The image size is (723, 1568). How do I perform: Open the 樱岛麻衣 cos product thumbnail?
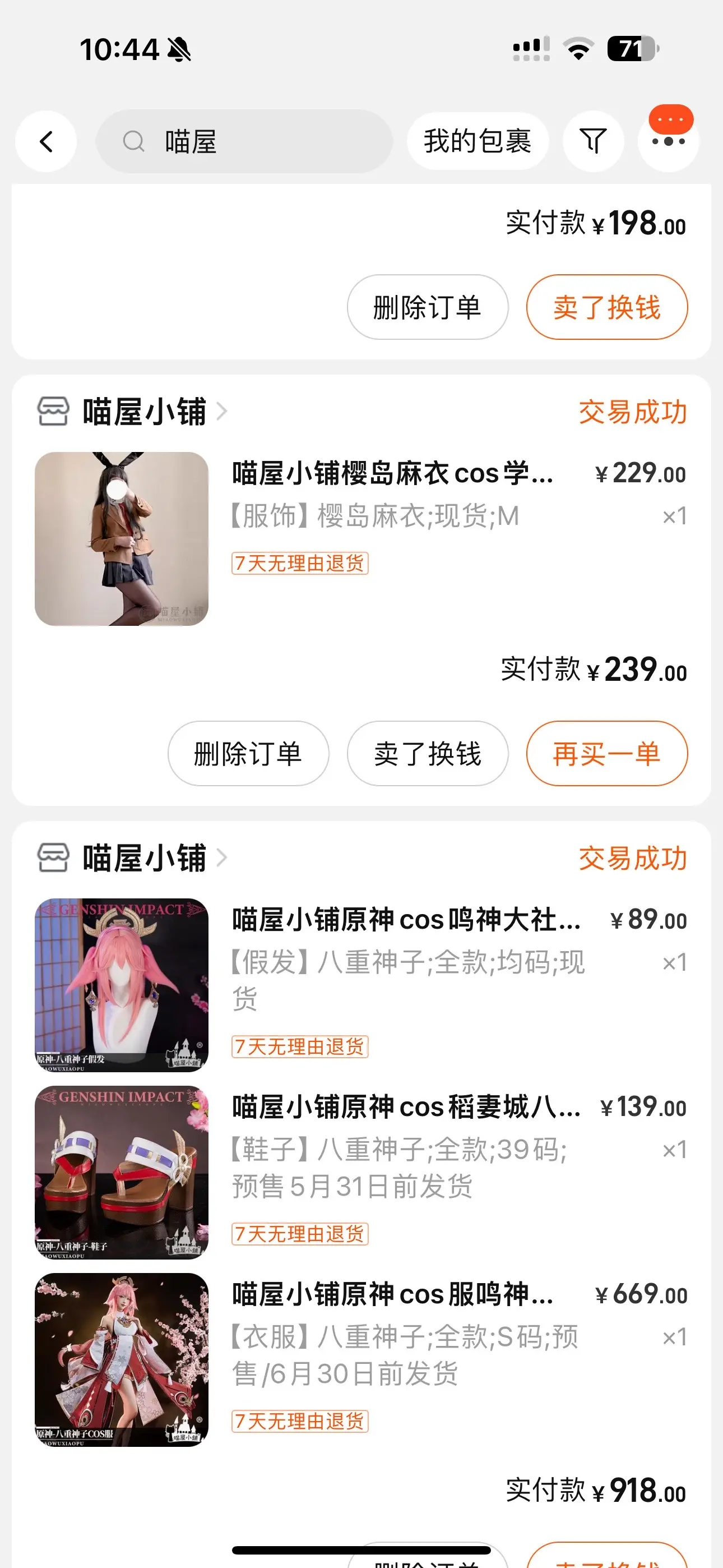(x=122, y=539)
